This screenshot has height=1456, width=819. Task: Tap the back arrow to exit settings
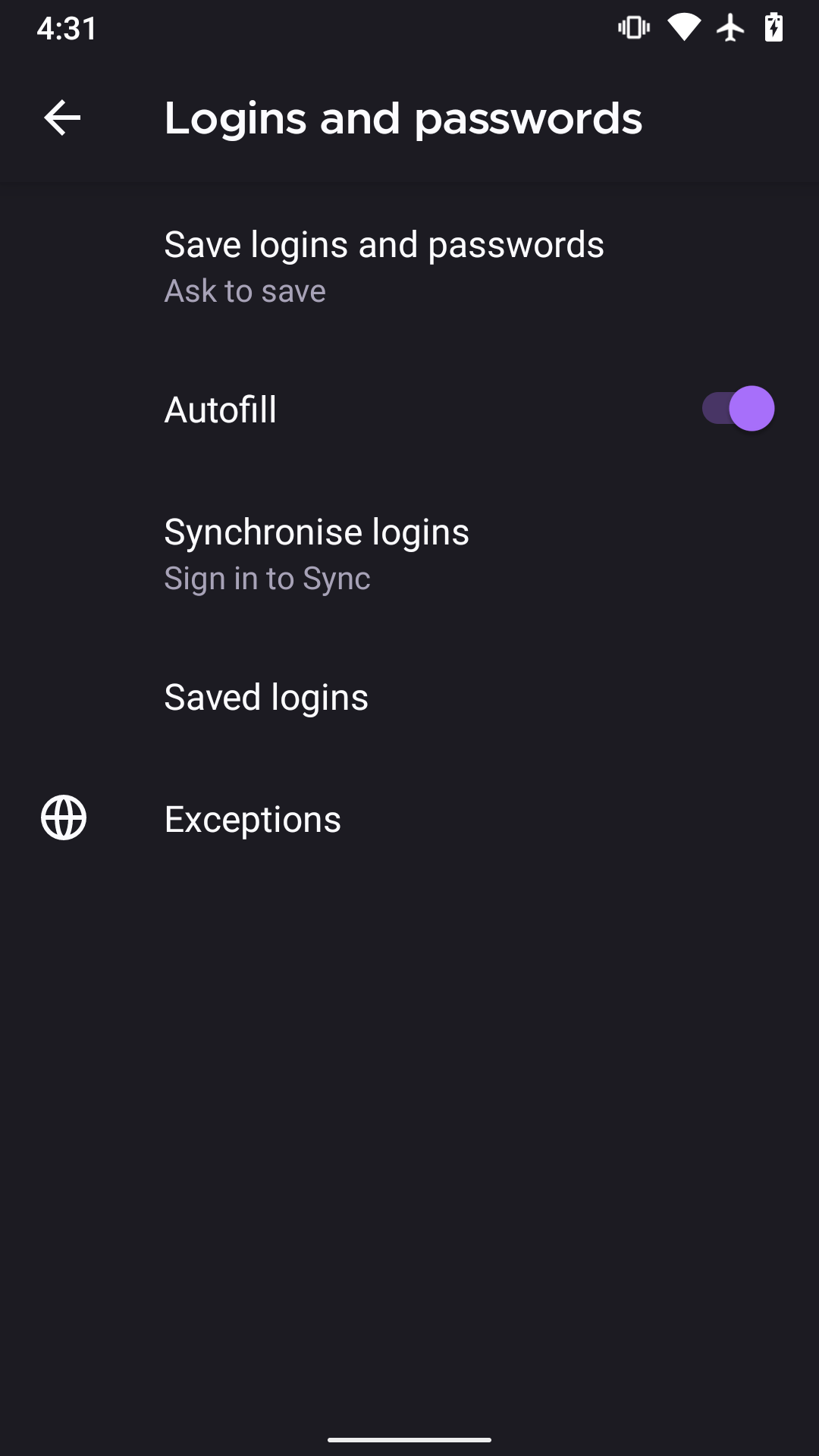pos(61,118)
